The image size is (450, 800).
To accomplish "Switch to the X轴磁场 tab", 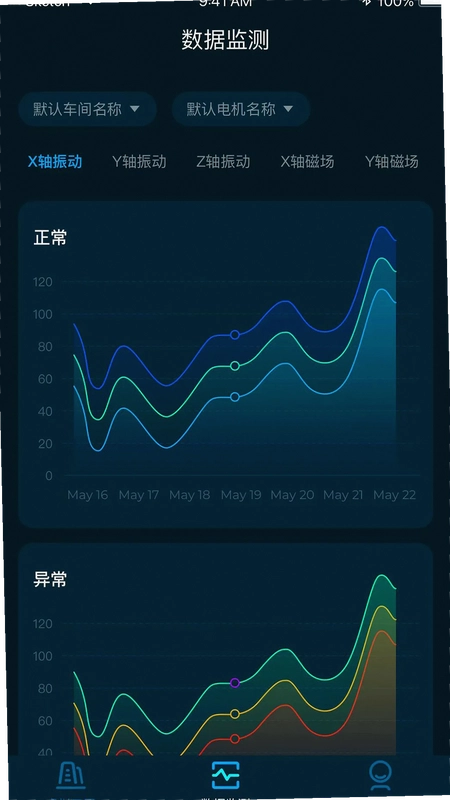I will click(x=307, y=162).
